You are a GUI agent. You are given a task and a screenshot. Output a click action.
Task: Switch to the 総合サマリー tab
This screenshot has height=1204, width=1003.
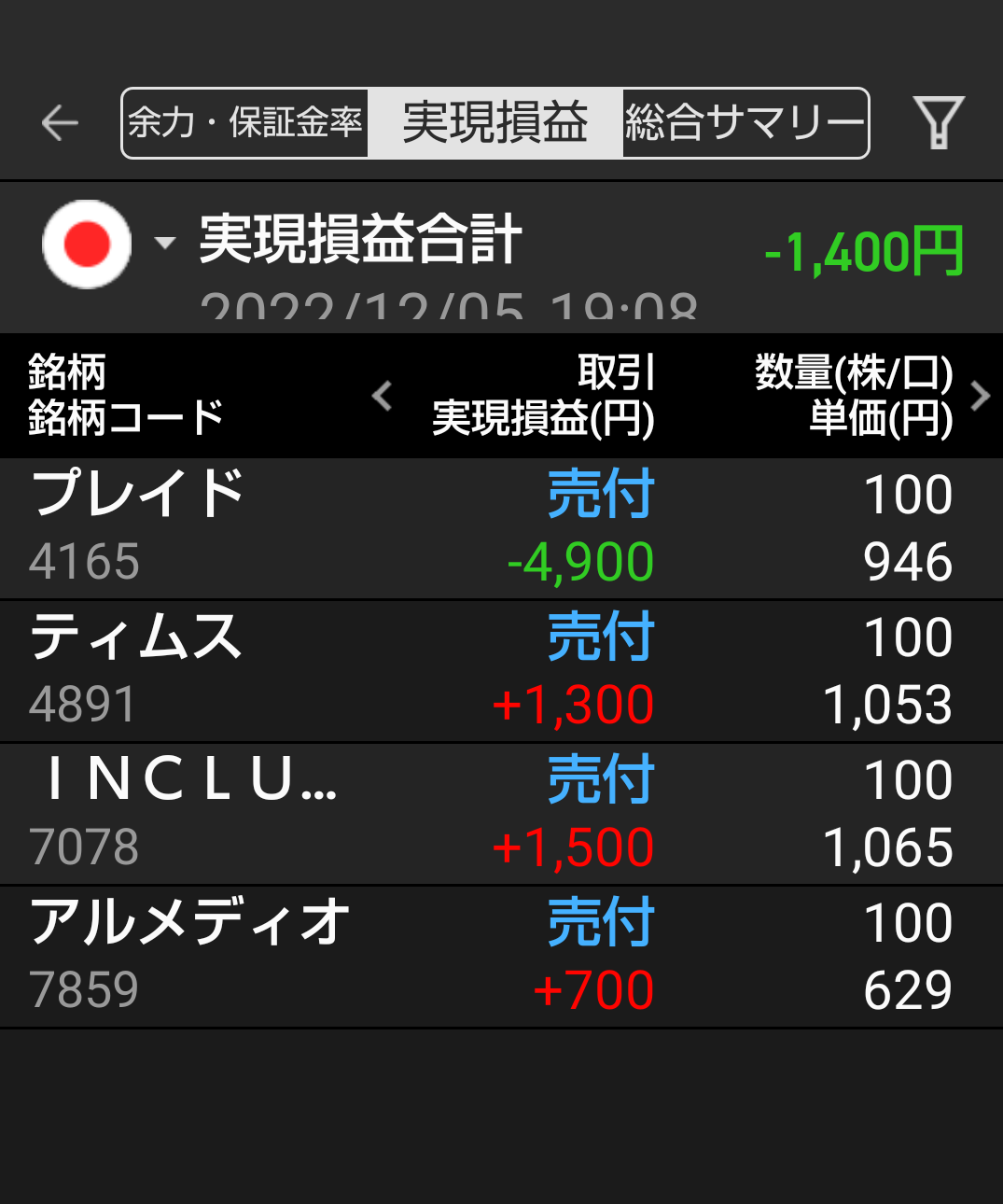(745, 123)
